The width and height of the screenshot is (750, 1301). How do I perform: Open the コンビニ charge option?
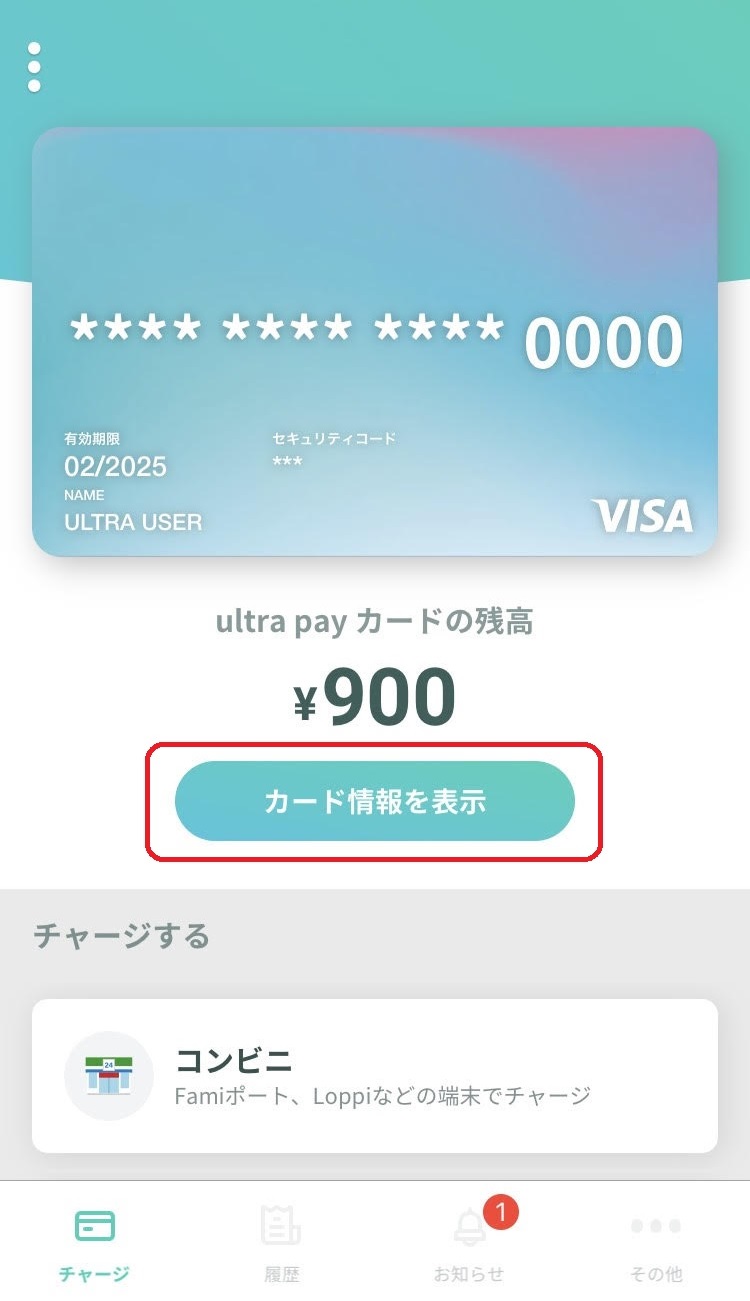[x=375, y=1076]
